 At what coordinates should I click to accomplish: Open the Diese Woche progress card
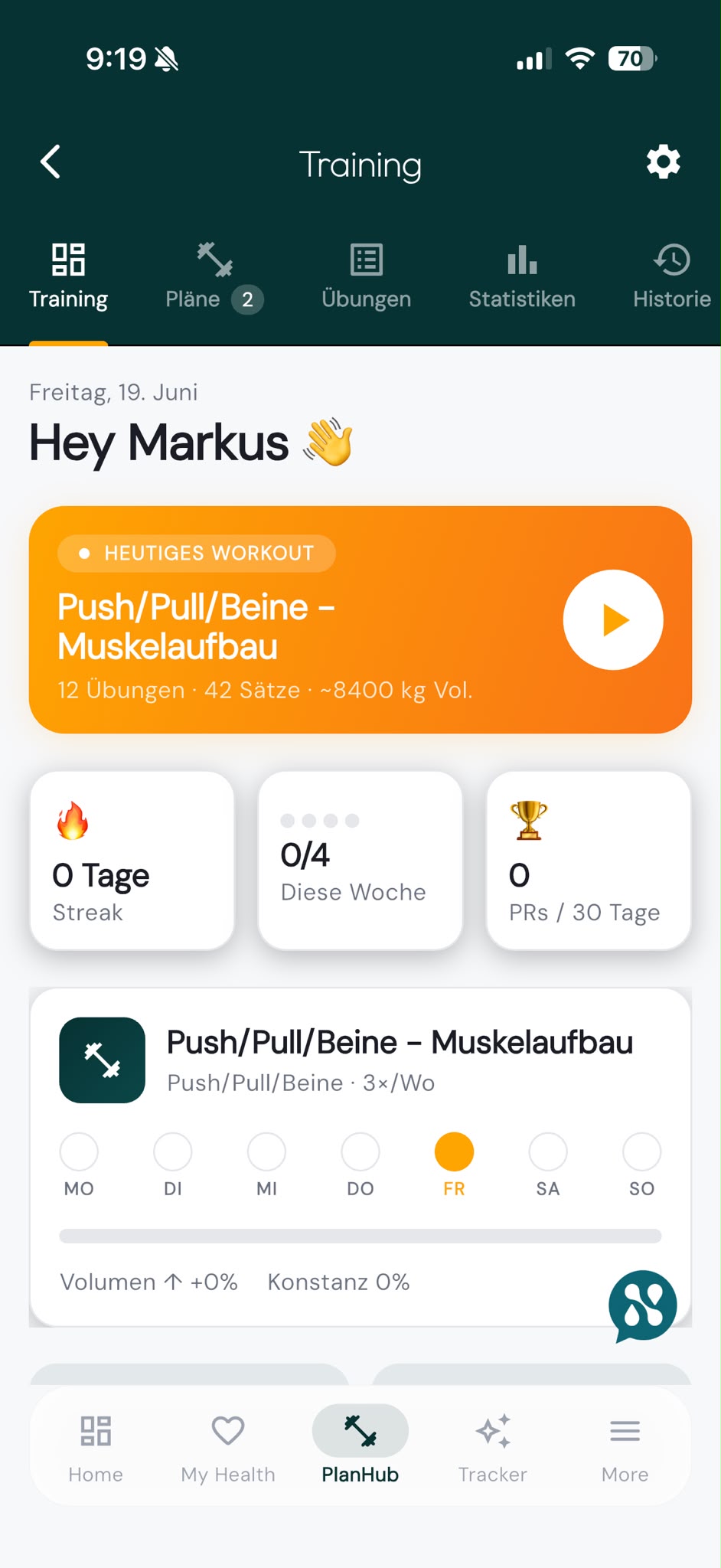[x=360, y=861]
